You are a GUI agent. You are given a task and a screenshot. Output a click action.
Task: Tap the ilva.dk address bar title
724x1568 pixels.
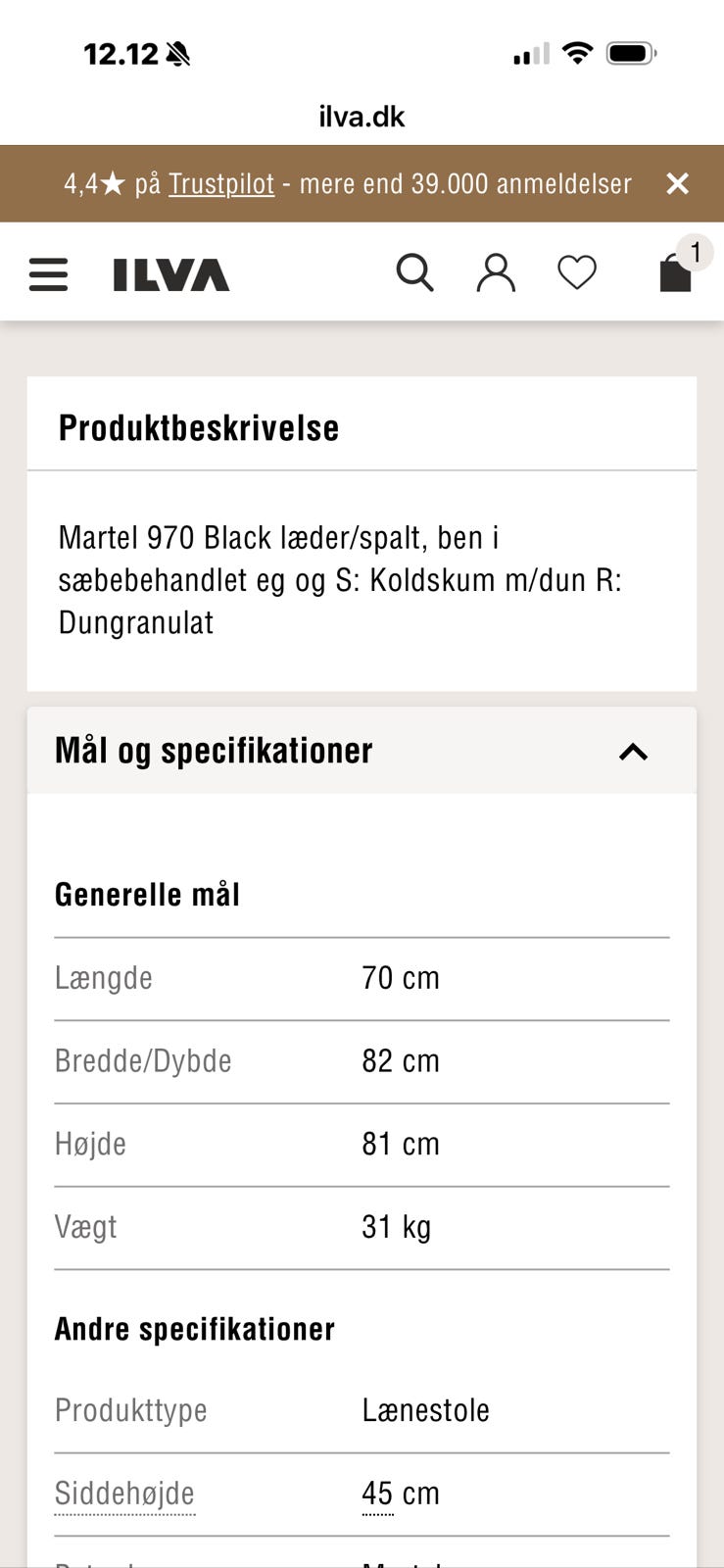(x=362, y=116)
